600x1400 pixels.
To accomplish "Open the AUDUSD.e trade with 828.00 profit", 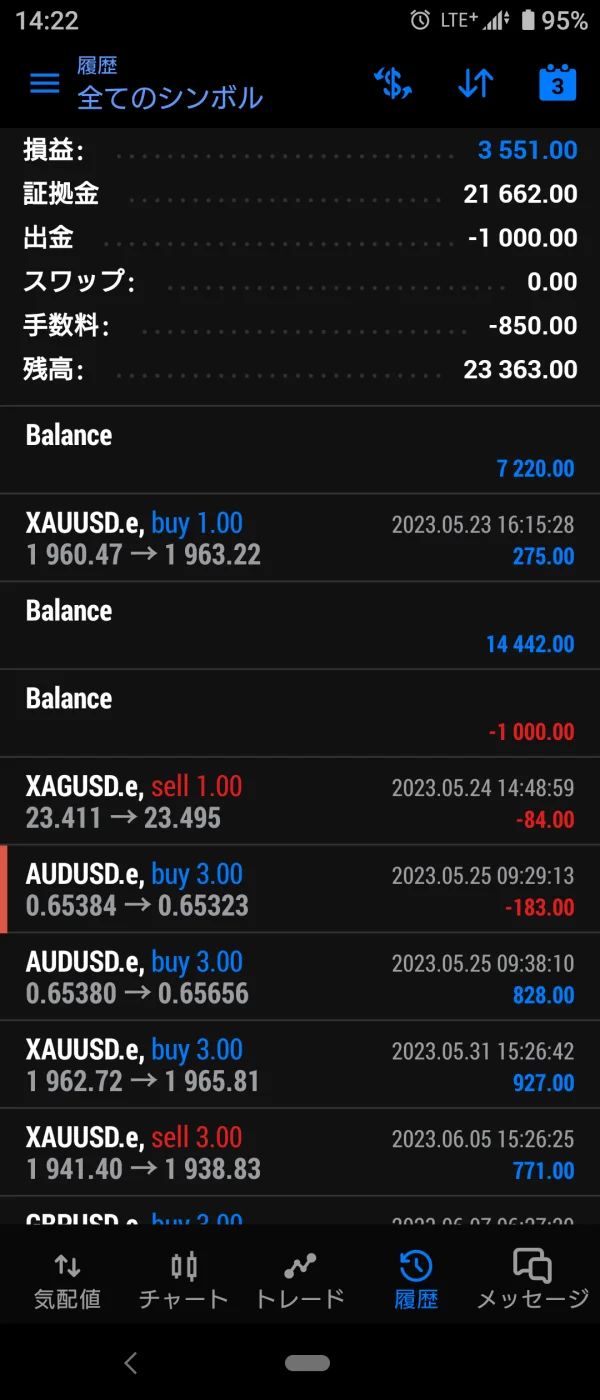I will 300,977.
